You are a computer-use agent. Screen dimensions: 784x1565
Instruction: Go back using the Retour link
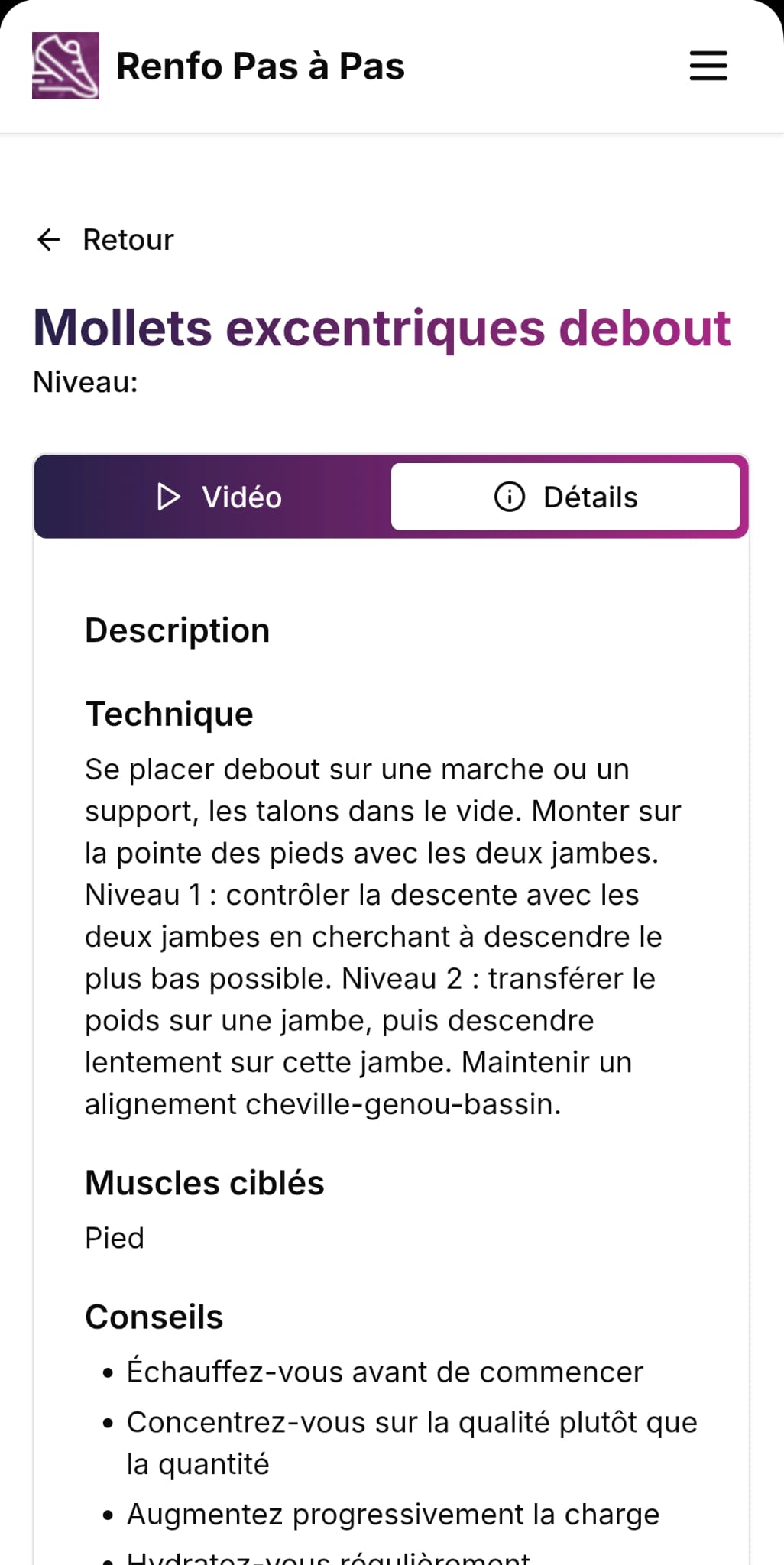pyautogui.click(x=127, y=239)
